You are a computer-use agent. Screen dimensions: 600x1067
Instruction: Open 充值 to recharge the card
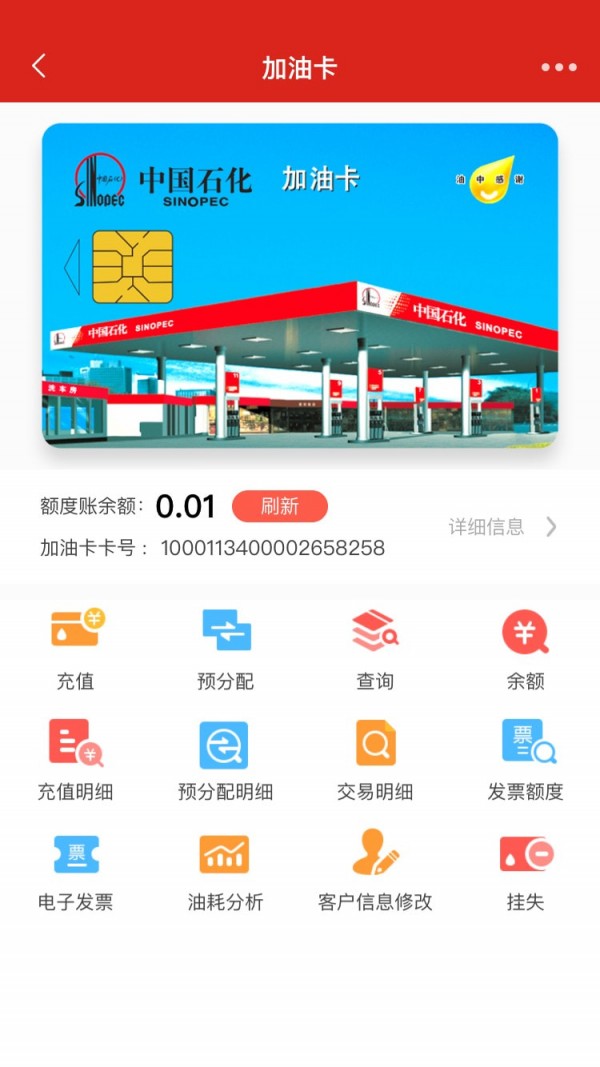coord(76,648)
